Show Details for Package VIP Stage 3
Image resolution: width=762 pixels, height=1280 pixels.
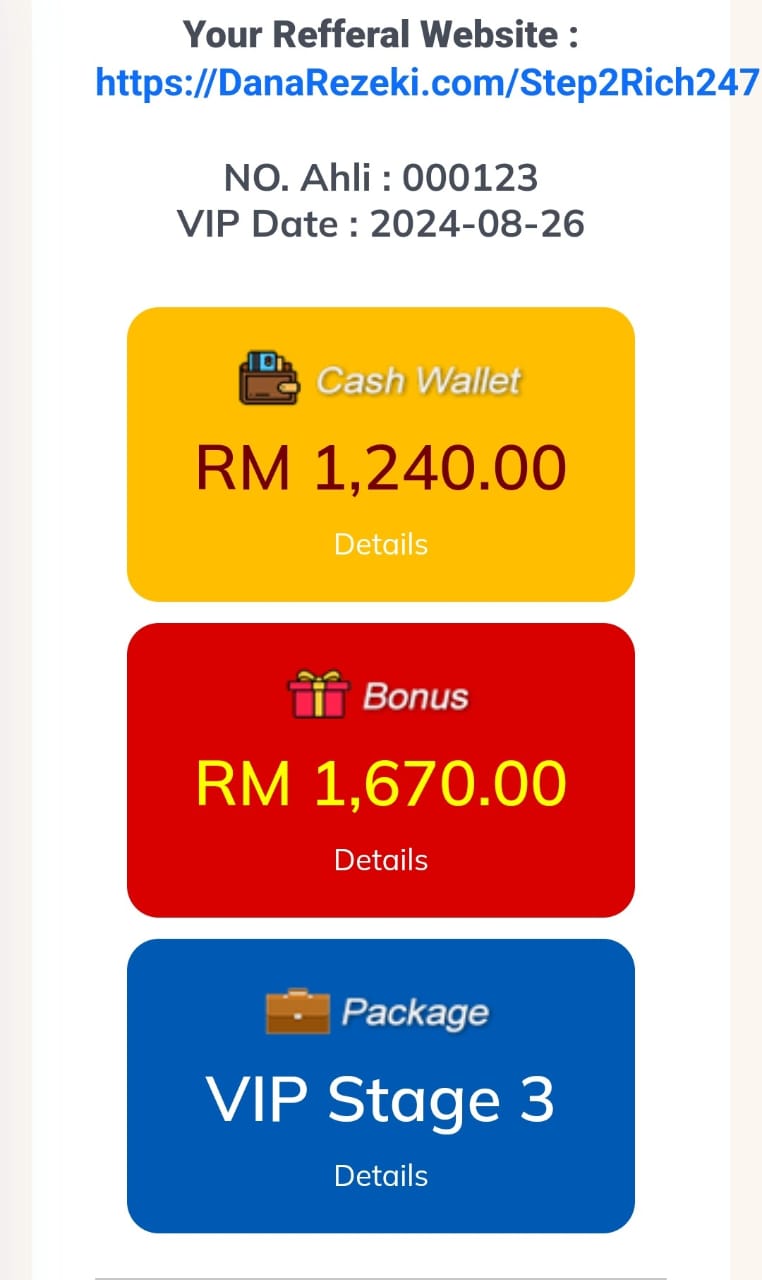point(381,1176)
